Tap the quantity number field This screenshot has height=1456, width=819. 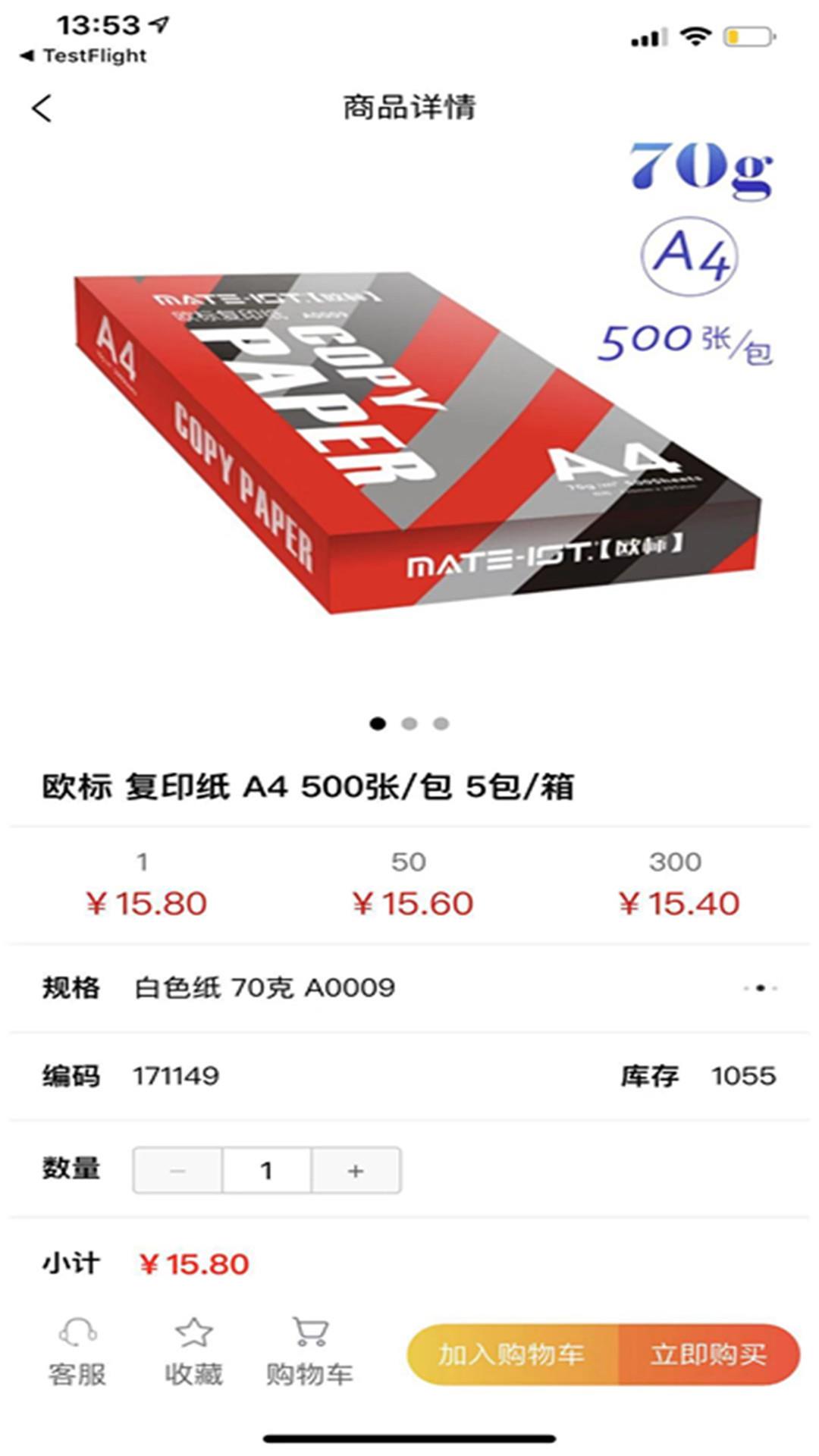pyautogui.click(x=266, y=1171)
